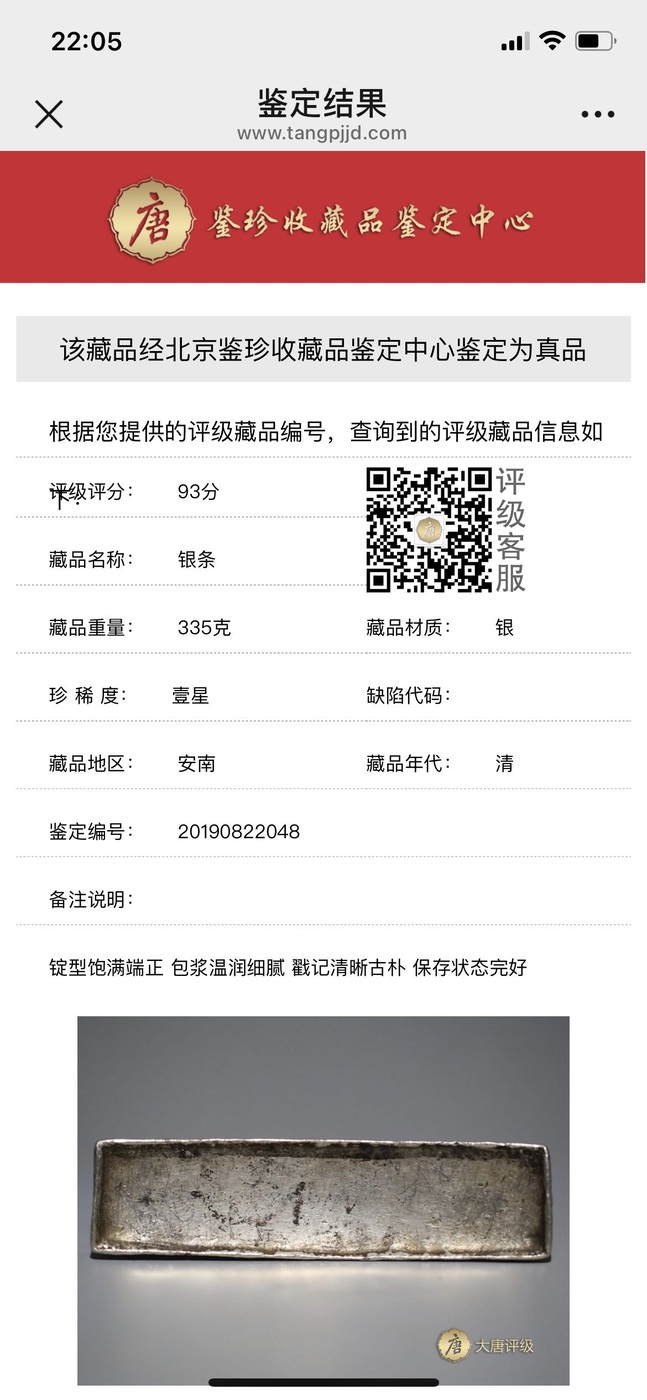Screen dimensions: 647x1400
Task: Open the three-dot overflow menu
Action: click(x=597, y=115)
